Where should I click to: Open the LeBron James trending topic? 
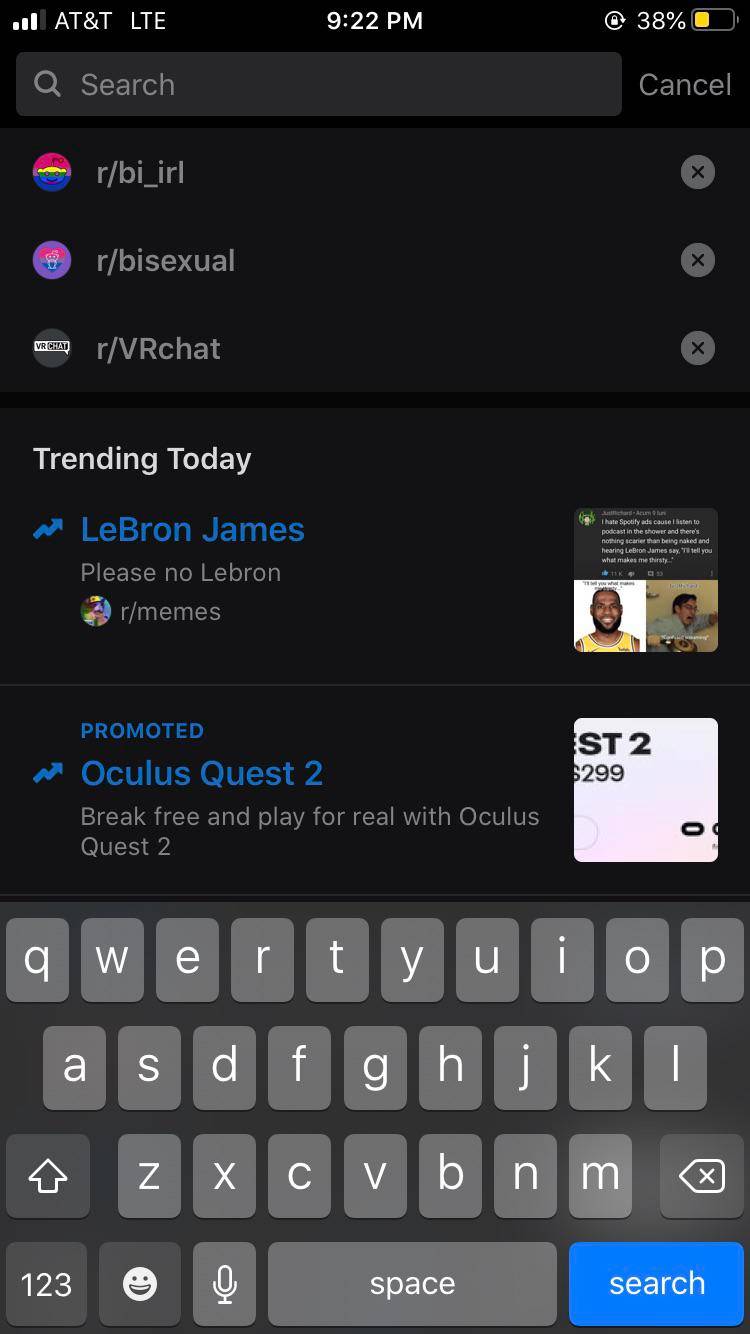click(192, 530)
